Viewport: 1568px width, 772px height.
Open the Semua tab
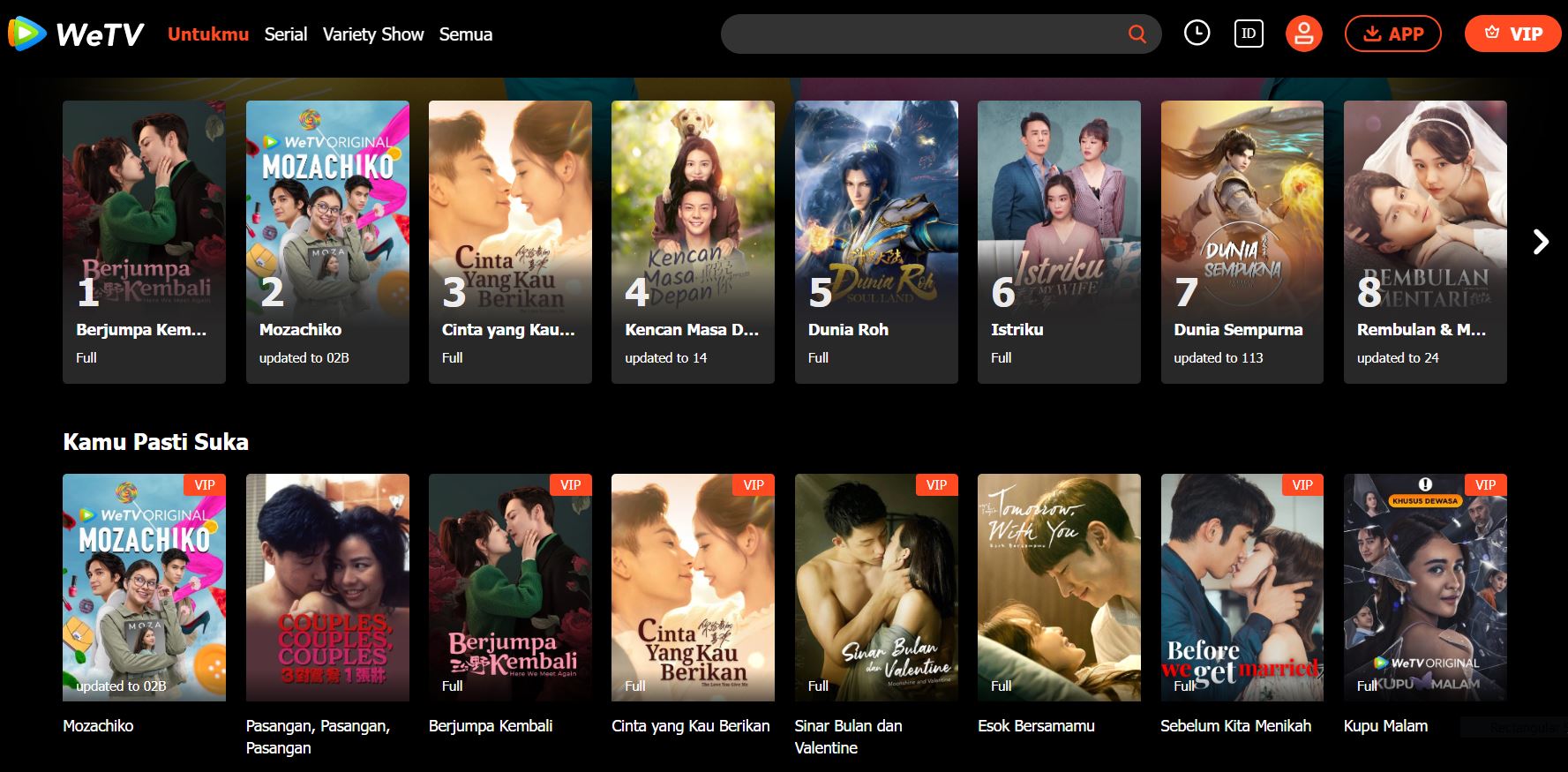click(x=466, y=34)
